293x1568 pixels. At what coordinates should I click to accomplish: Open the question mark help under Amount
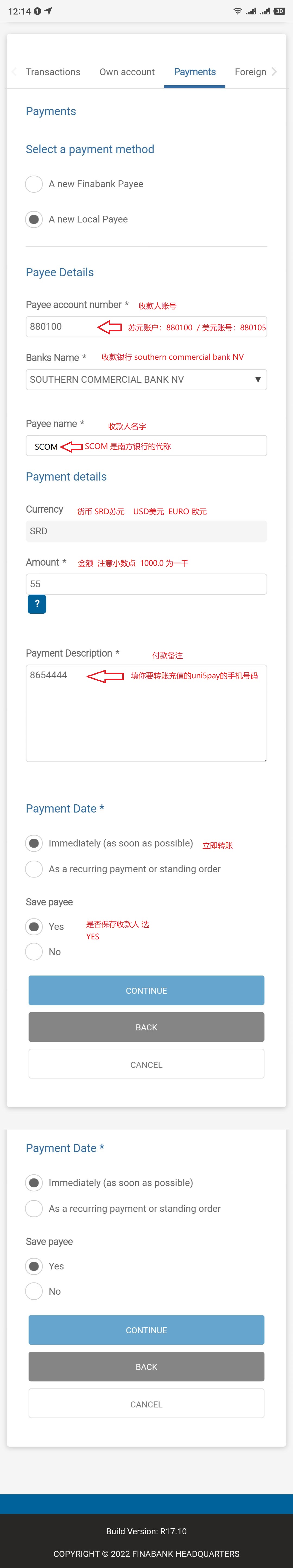[x=37, y=604]
